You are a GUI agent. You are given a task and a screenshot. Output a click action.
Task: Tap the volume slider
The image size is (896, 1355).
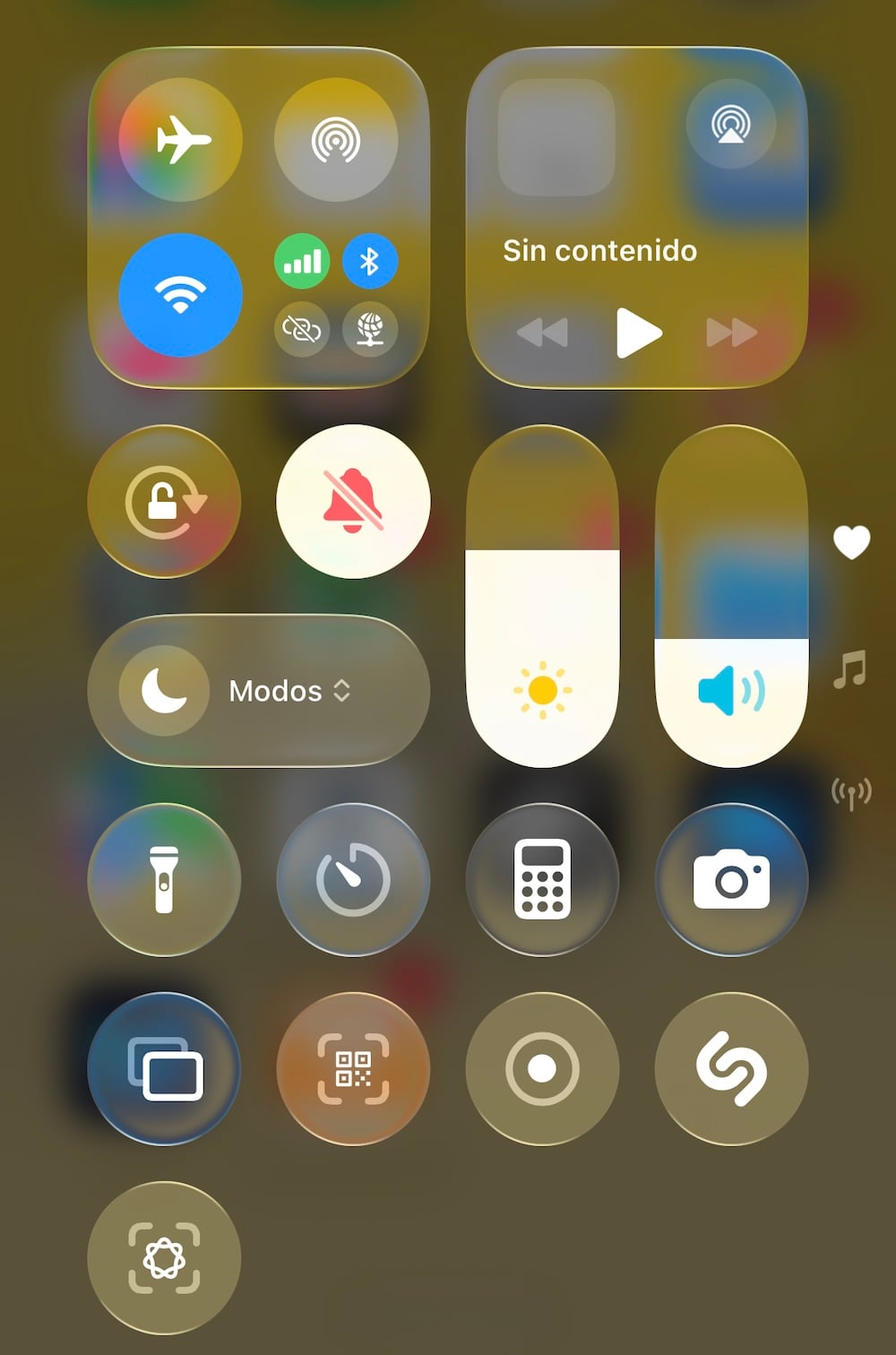(731, 596)
